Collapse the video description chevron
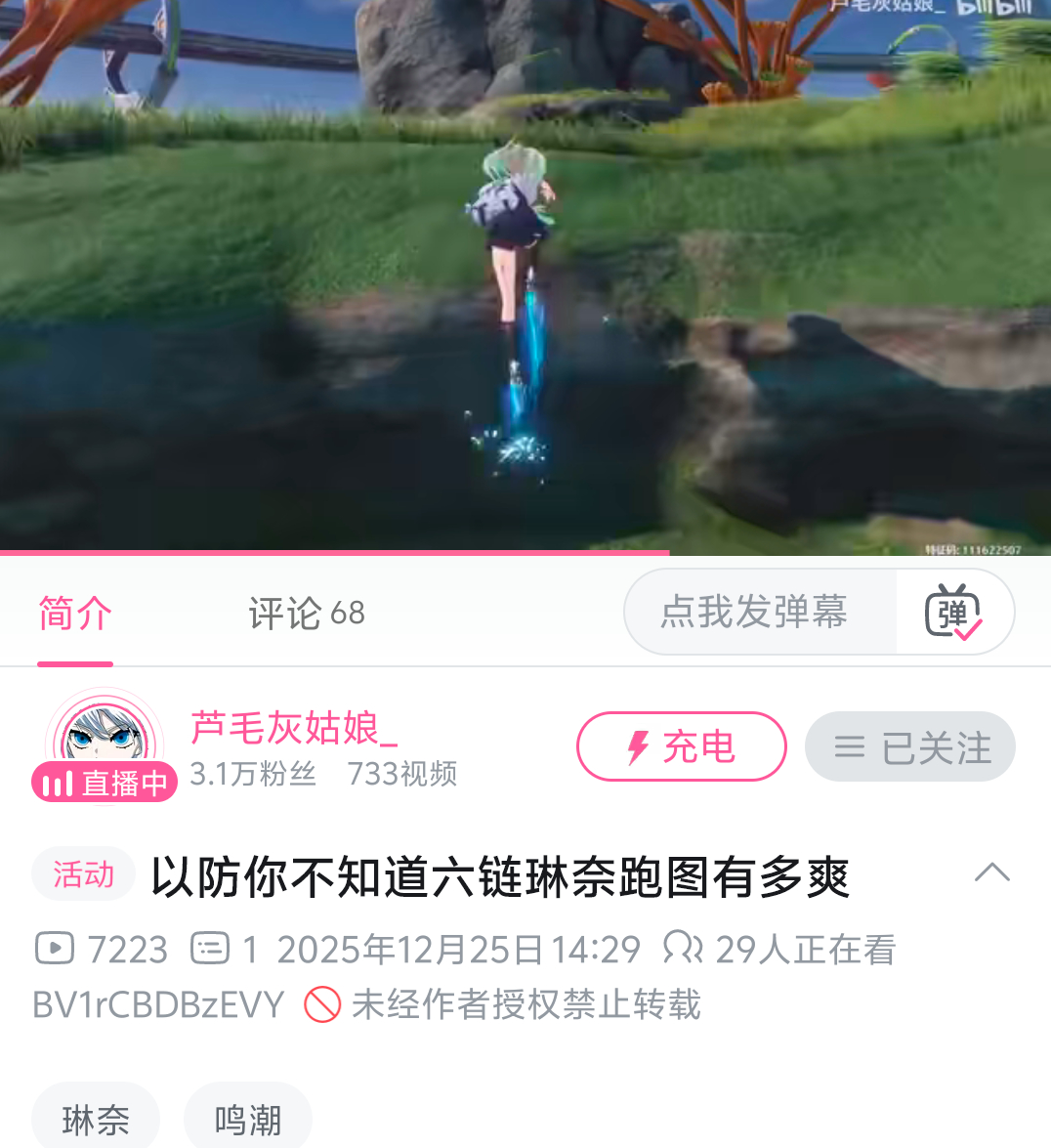The height and width of the screenshot is (1148, 1051). coord(991,872)
